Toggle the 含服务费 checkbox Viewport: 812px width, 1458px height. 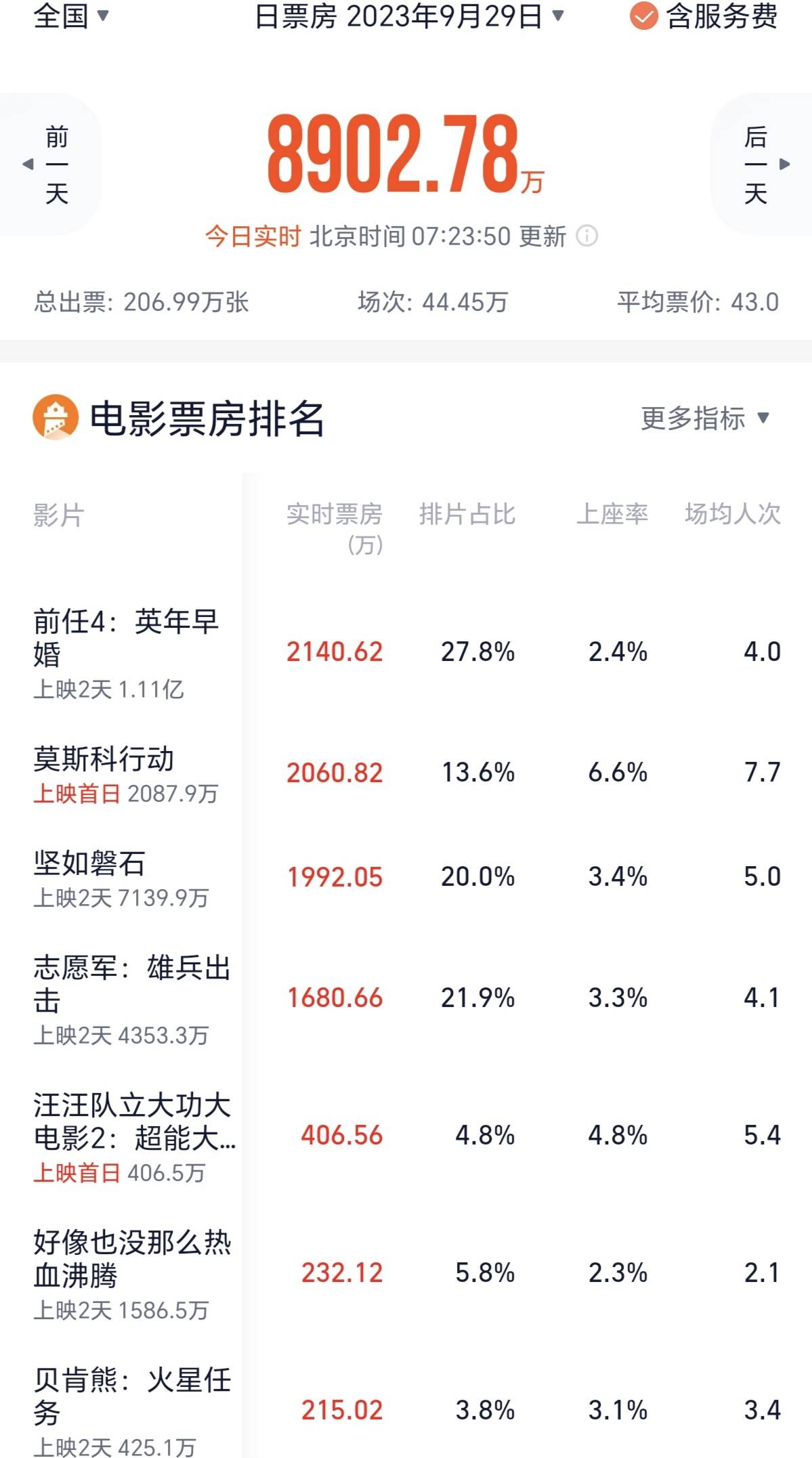tap(643, 16)
